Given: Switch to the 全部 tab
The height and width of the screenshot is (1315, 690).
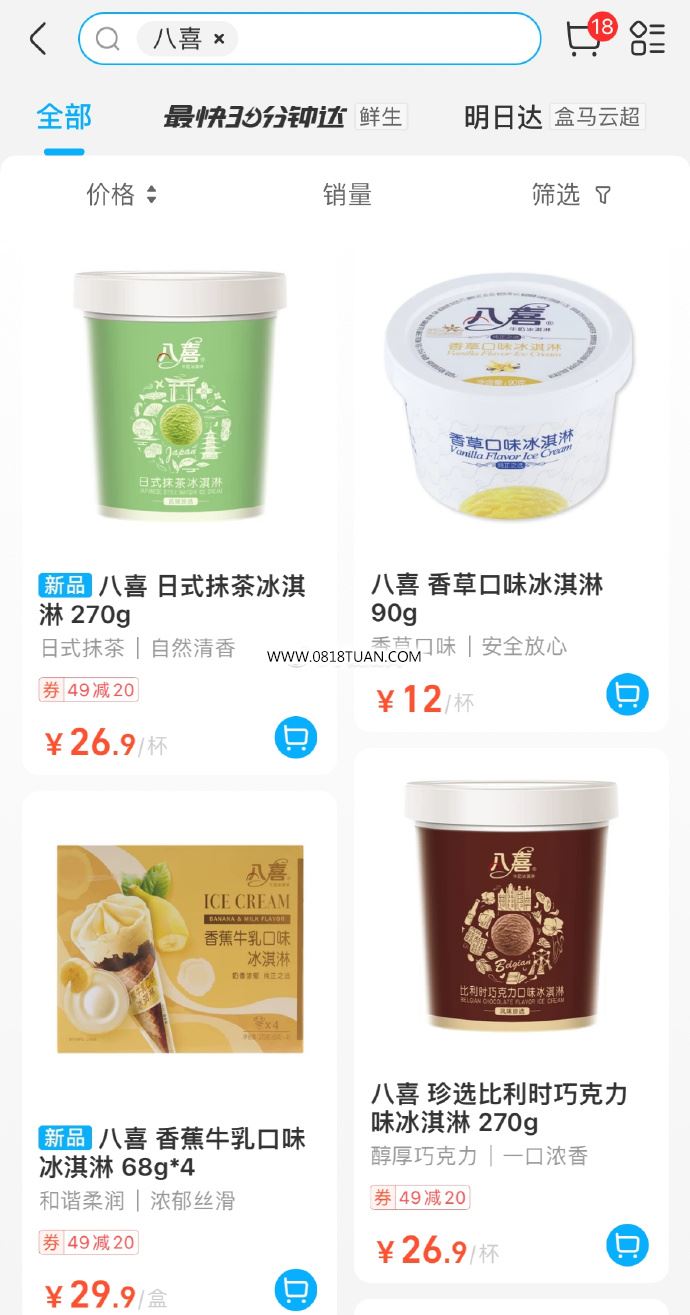Looking at the screenshot, I should pos(64,117).
